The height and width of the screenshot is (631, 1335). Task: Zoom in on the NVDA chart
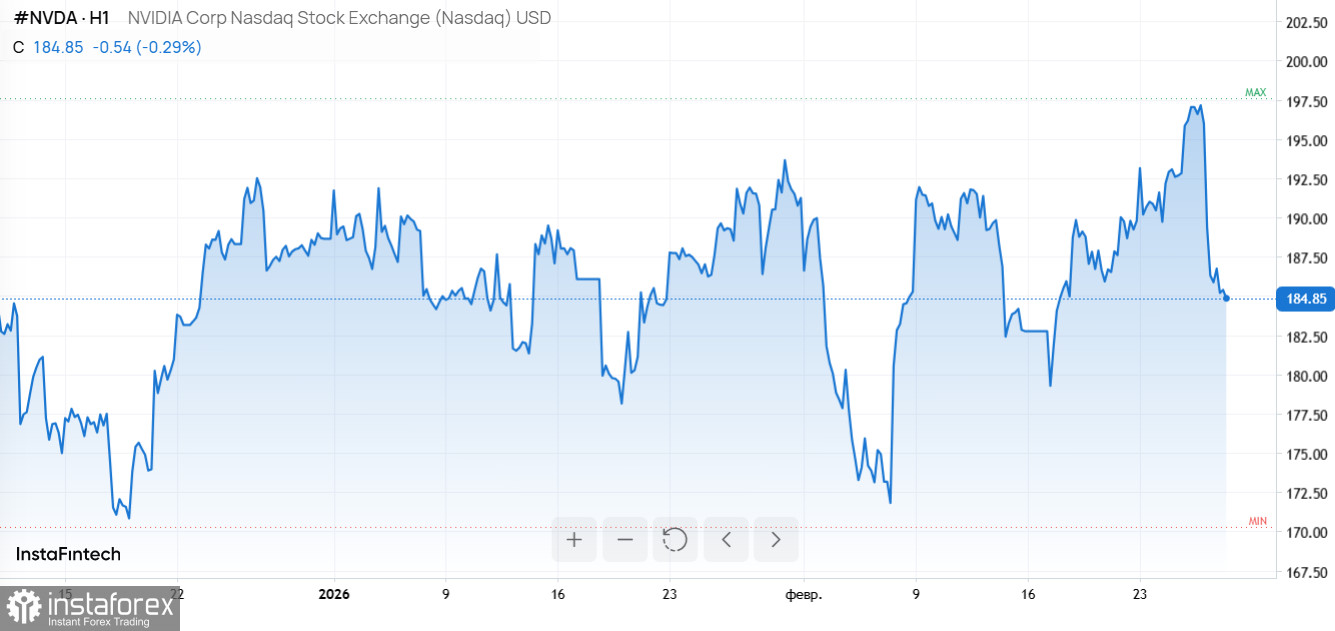pos(574,540)
